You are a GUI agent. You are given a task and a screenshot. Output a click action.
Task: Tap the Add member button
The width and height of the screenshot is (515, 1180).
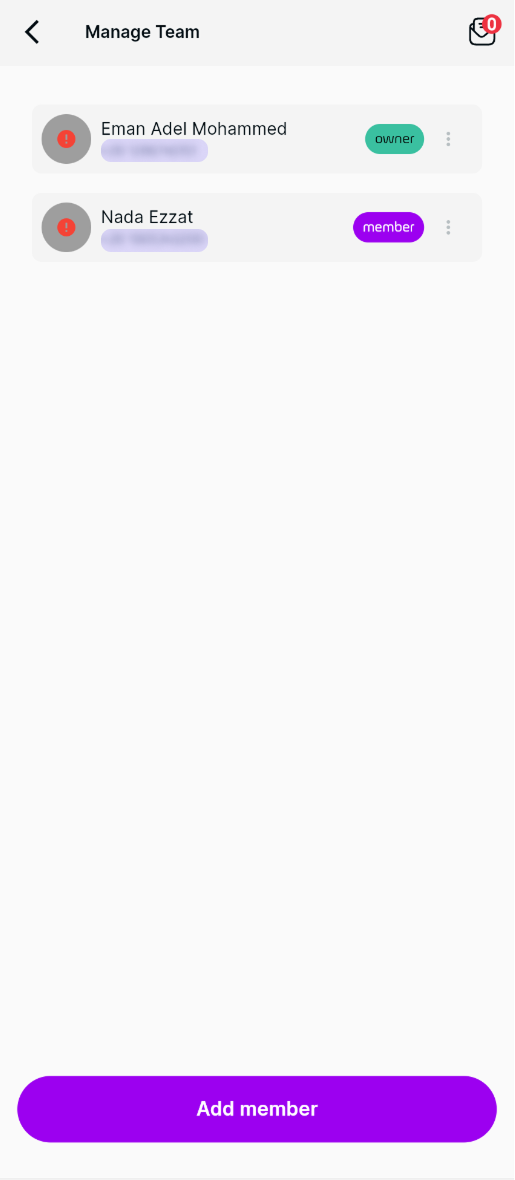[x=257, y=1109]
